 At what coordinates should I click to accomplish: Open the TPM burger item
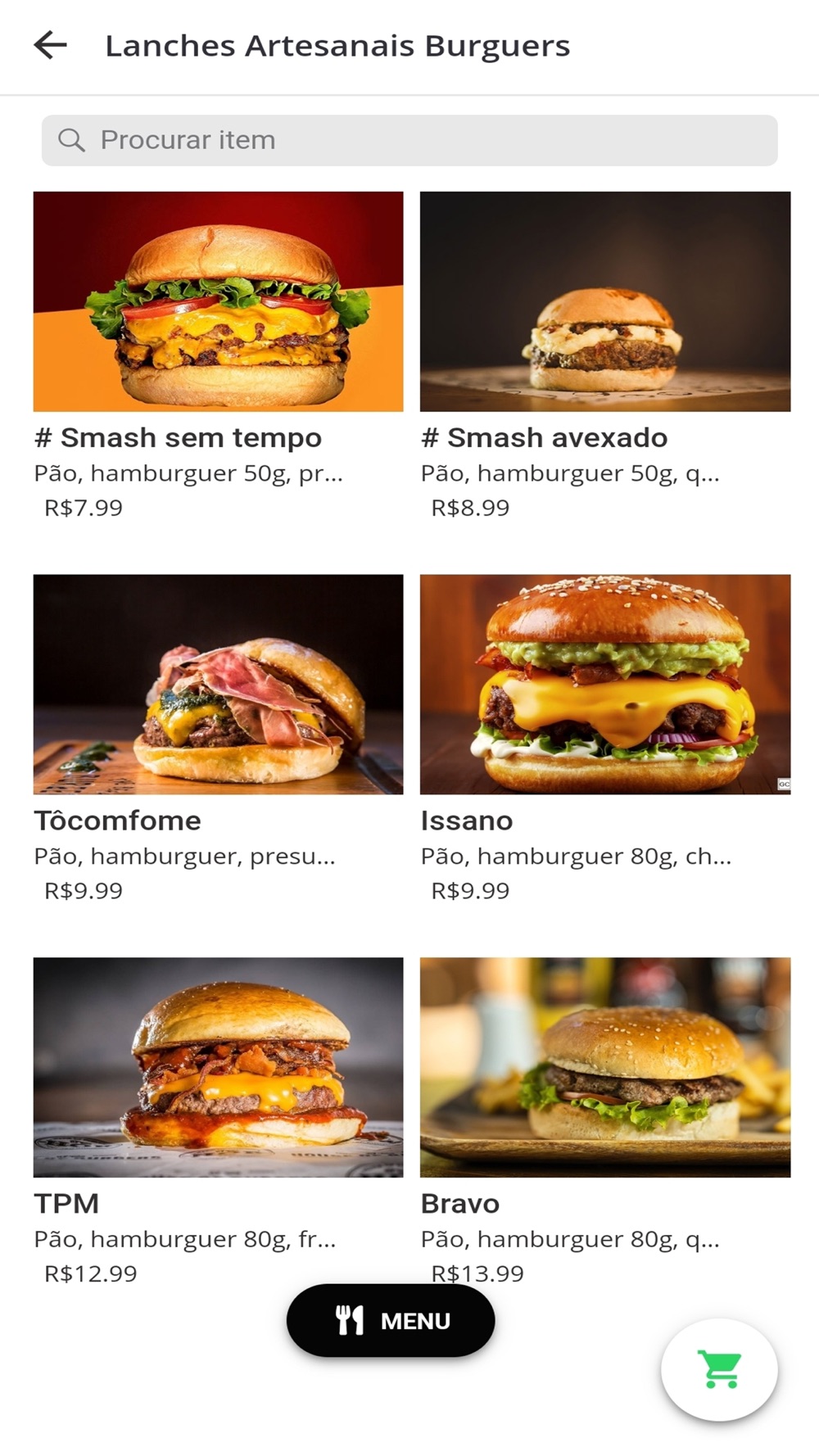[218, 1067]
